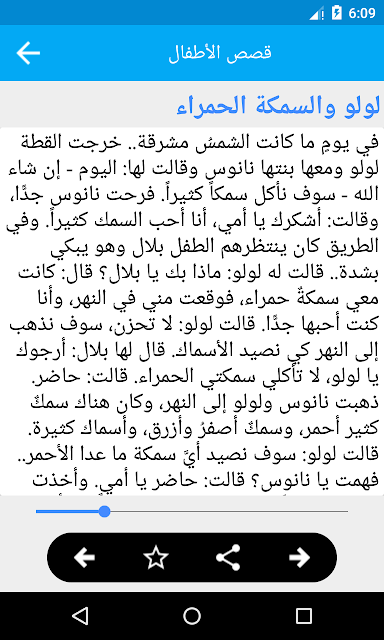Go back using the header arrow
This screenshot has height=640, width=384.
click(28, 53)
